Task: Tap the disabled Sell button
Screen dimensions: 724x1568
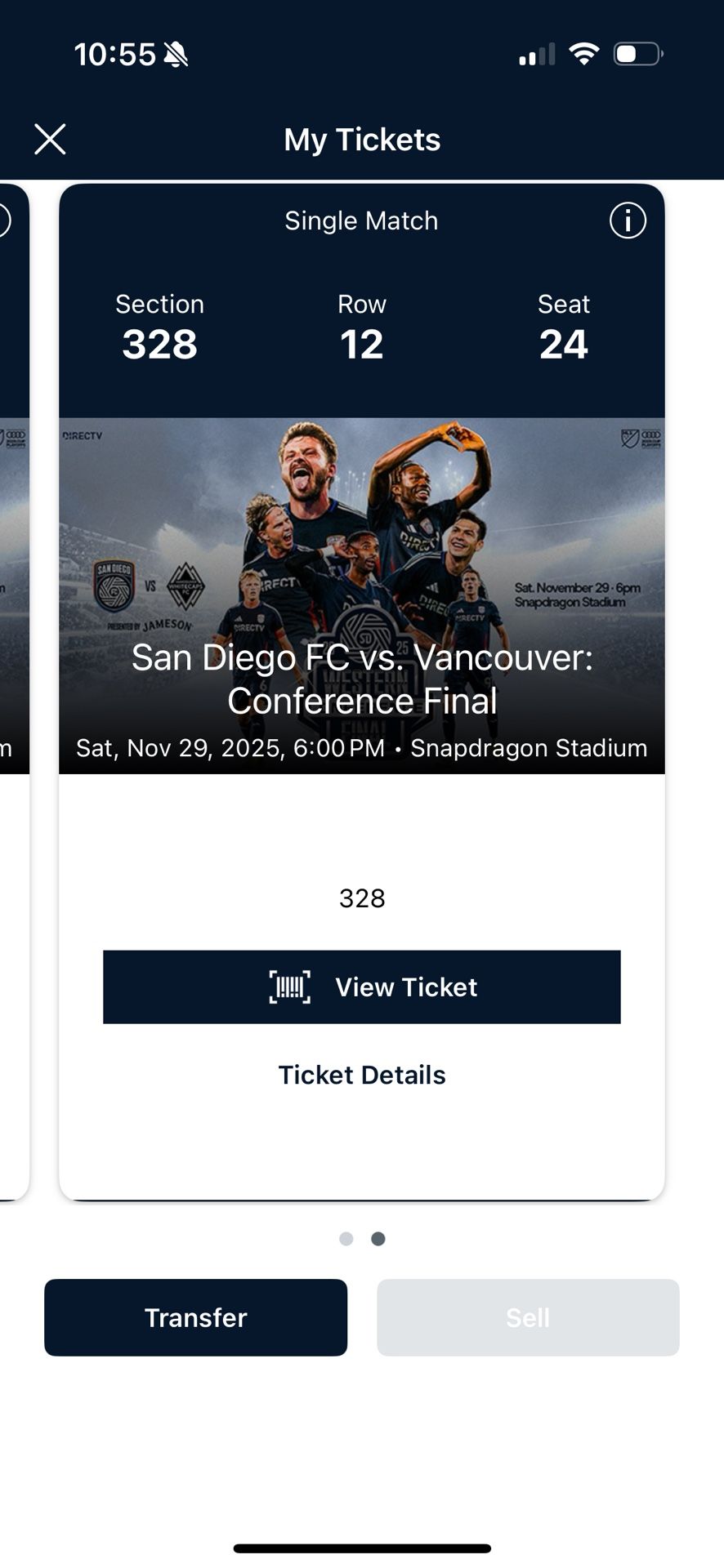Action: 528,1317
